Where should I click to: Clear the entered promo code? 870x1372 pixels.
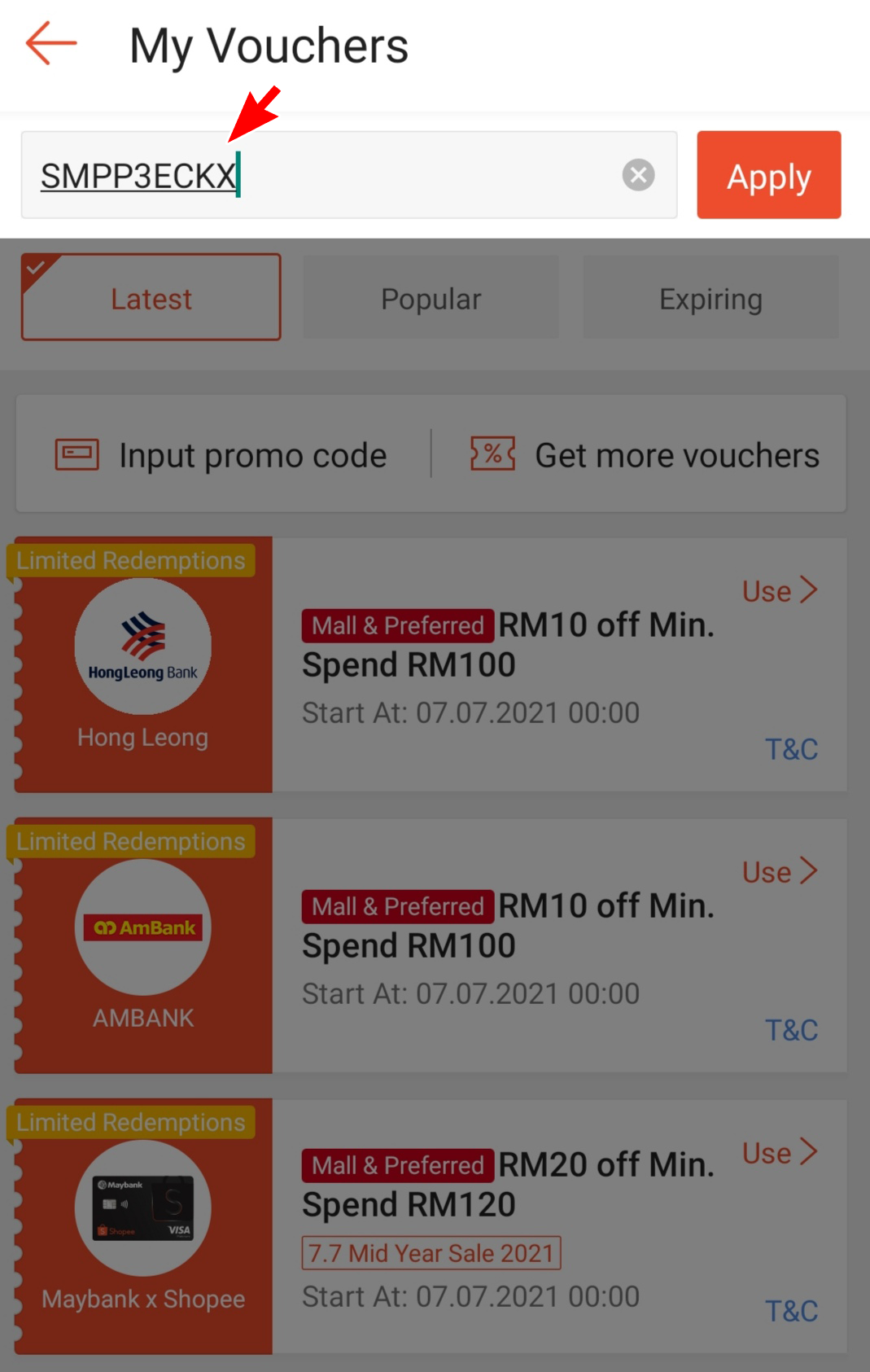pos(638,175)
